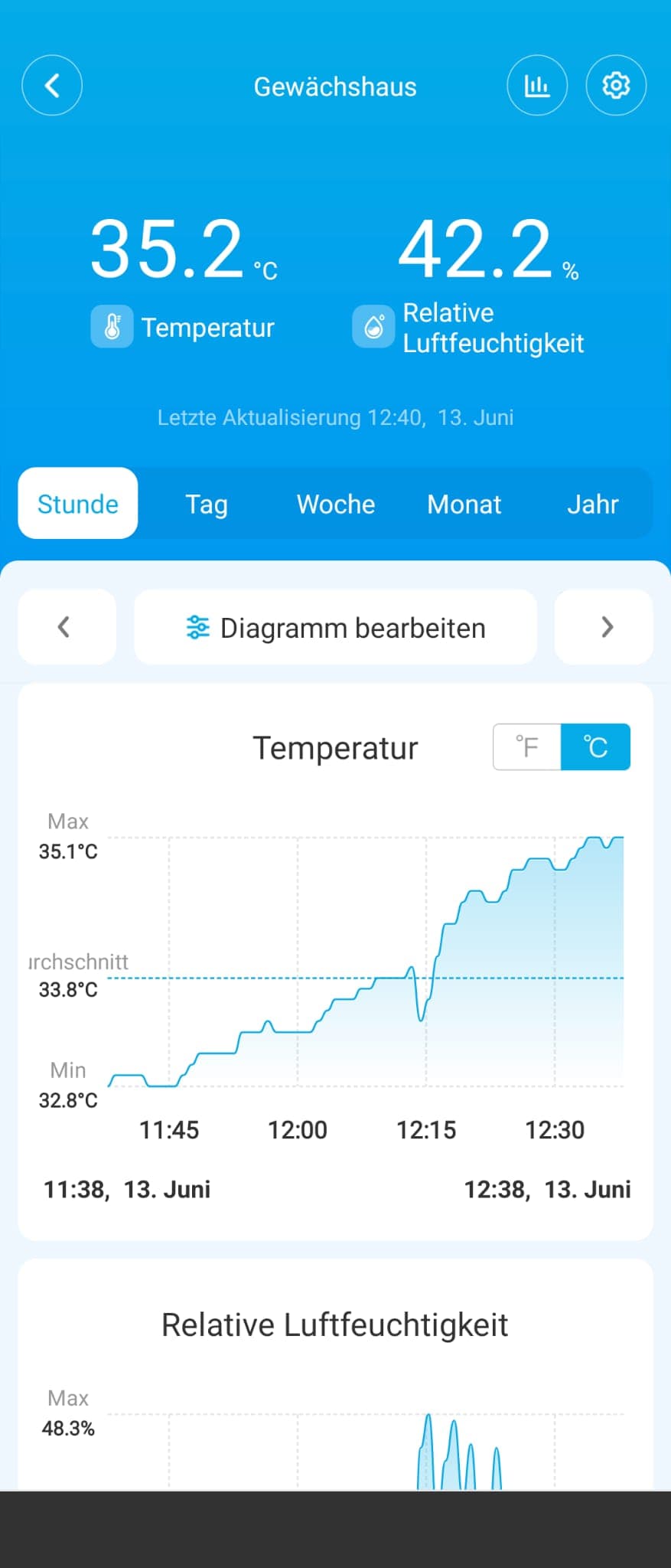Switch to the Monat tab

click(464, 504)
